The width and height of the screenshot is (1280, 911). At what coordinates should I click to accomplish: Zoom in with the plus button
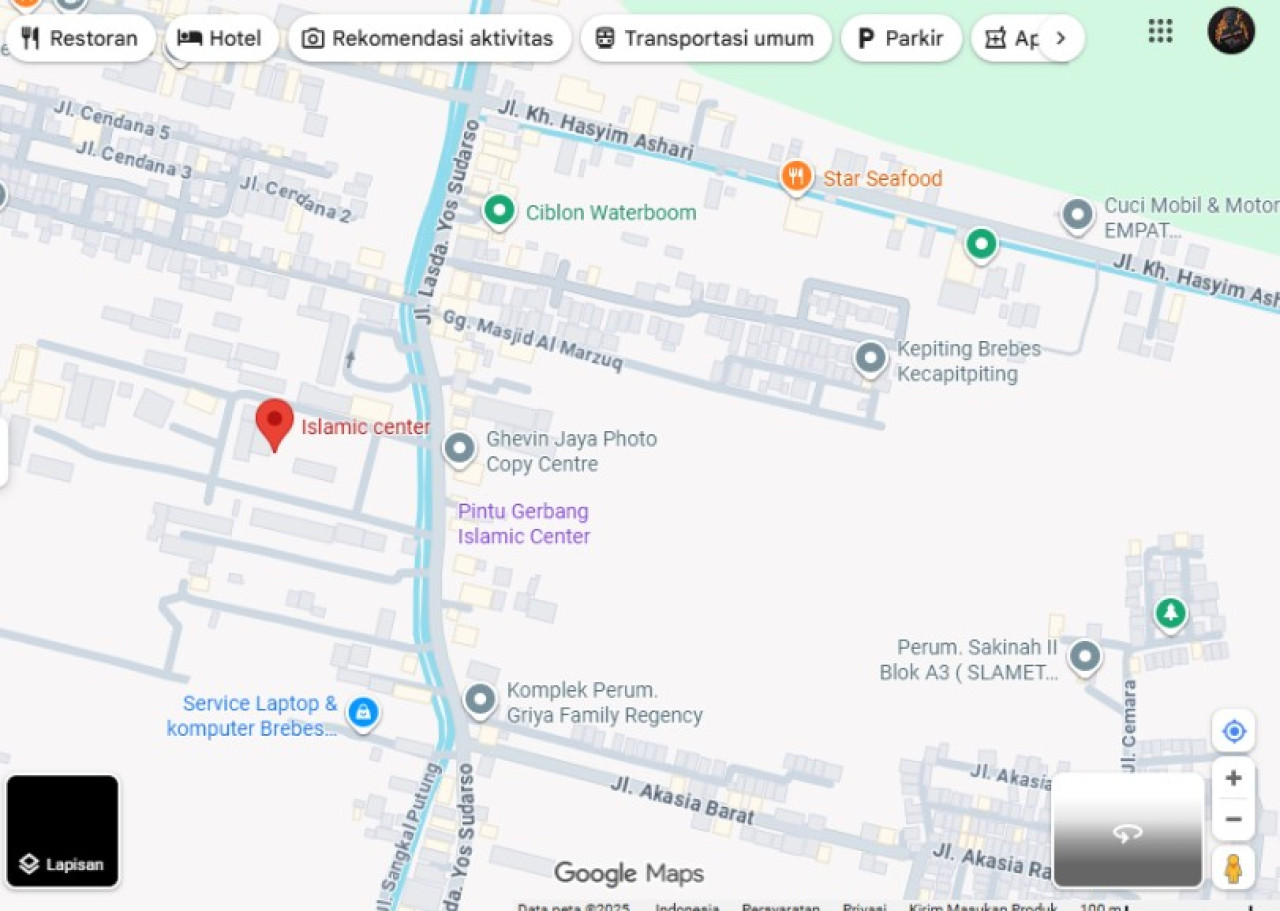pos(1233,778)
